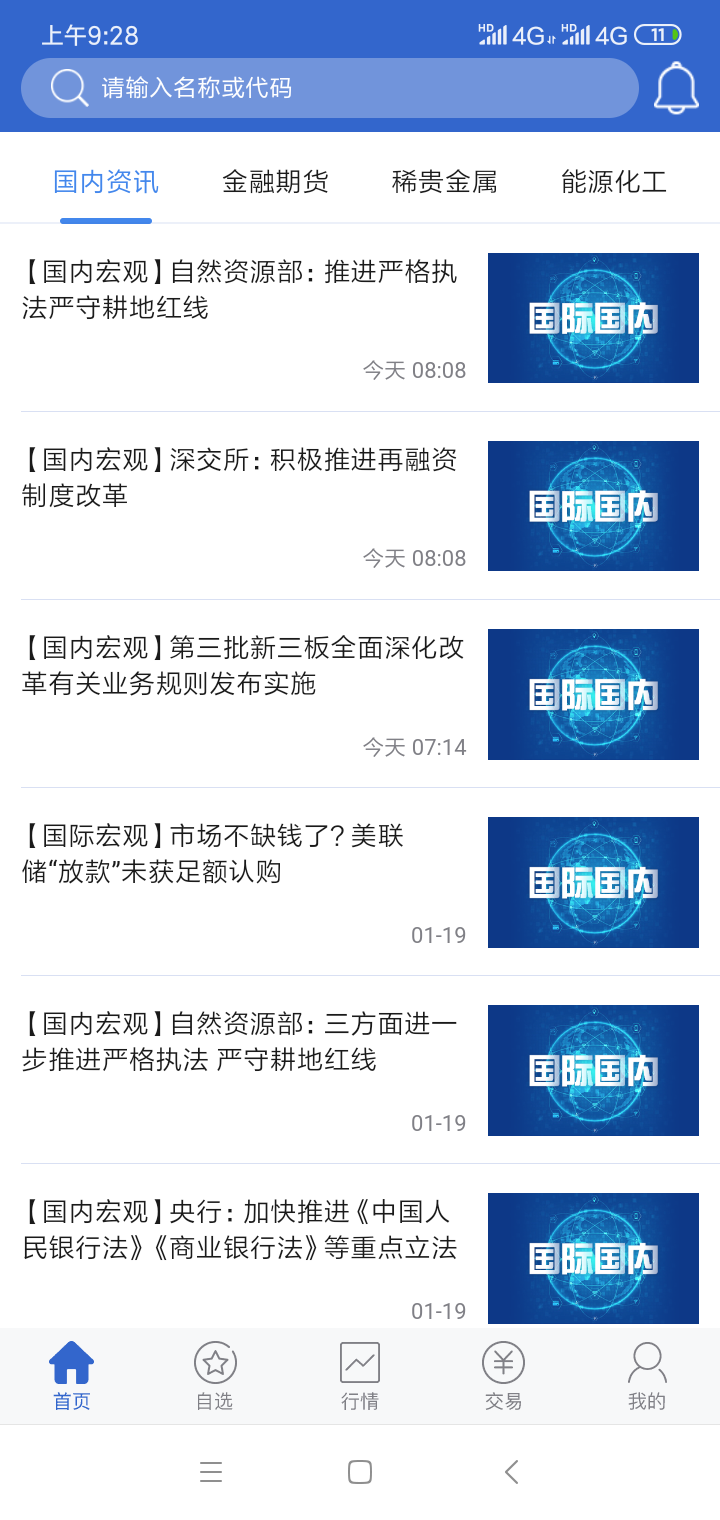Tap the search magnifier icon
This screenshot has height=1520, width=720.
click(67, 87)
